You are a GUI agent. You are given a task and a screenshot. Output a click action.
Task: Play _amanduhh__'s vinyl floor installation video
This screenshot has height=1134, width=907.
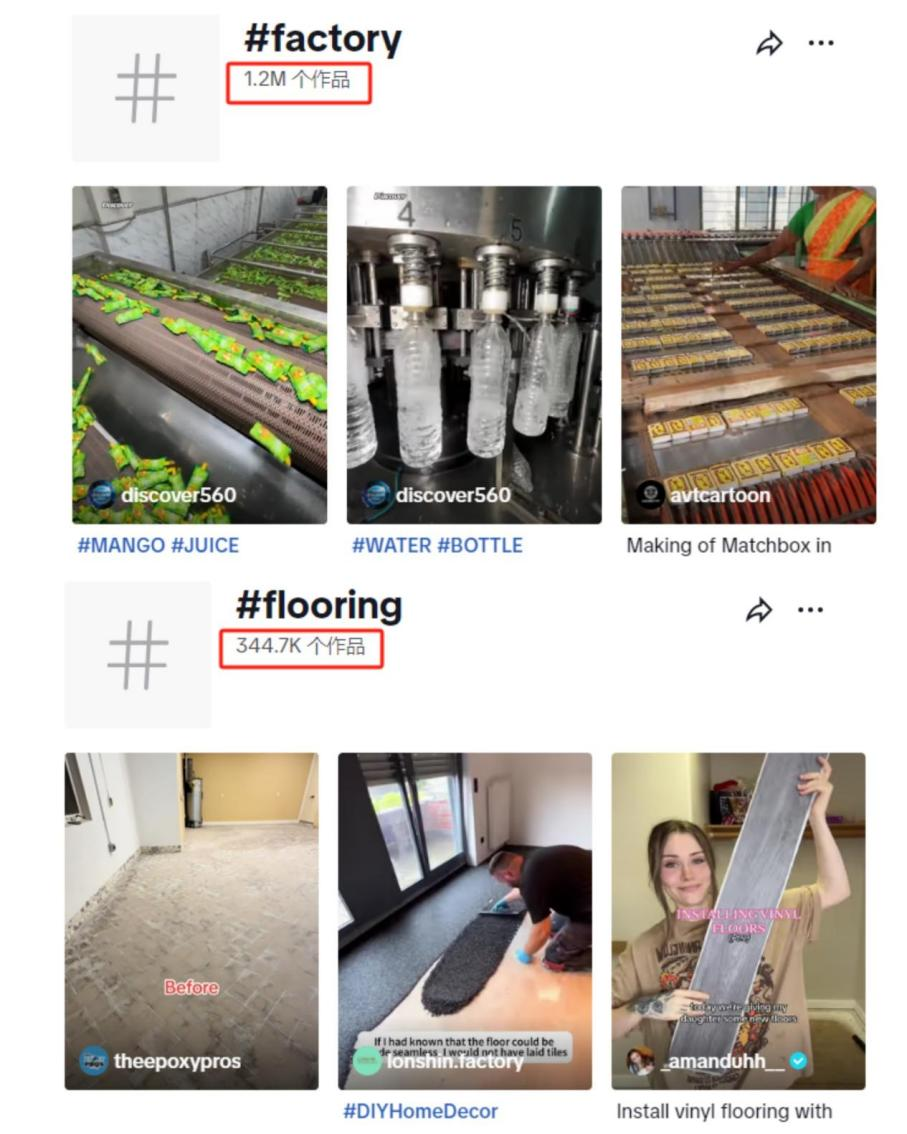[x=738, y=920]
